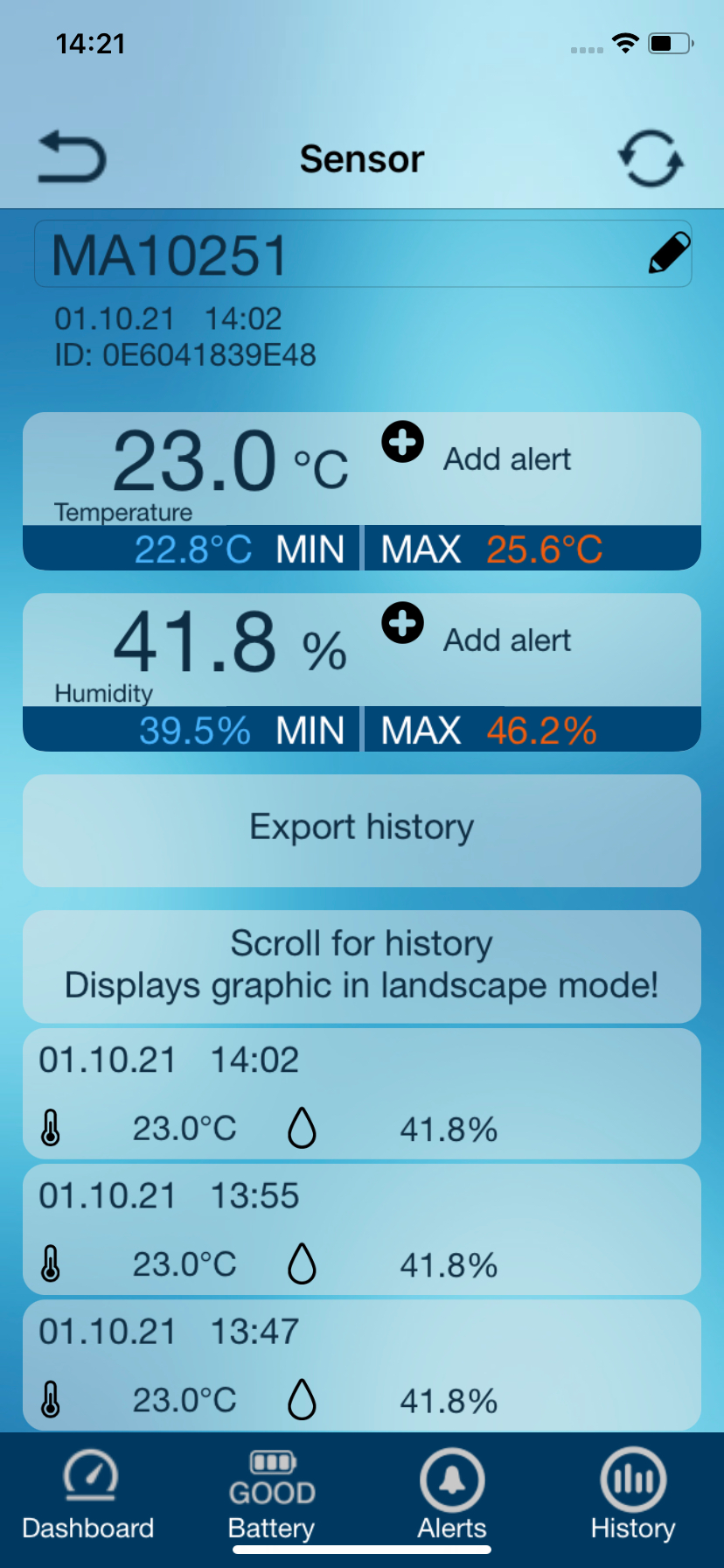Refresh the sensor data
This screenshot has height=1568, width=724.
coord(651,158)
